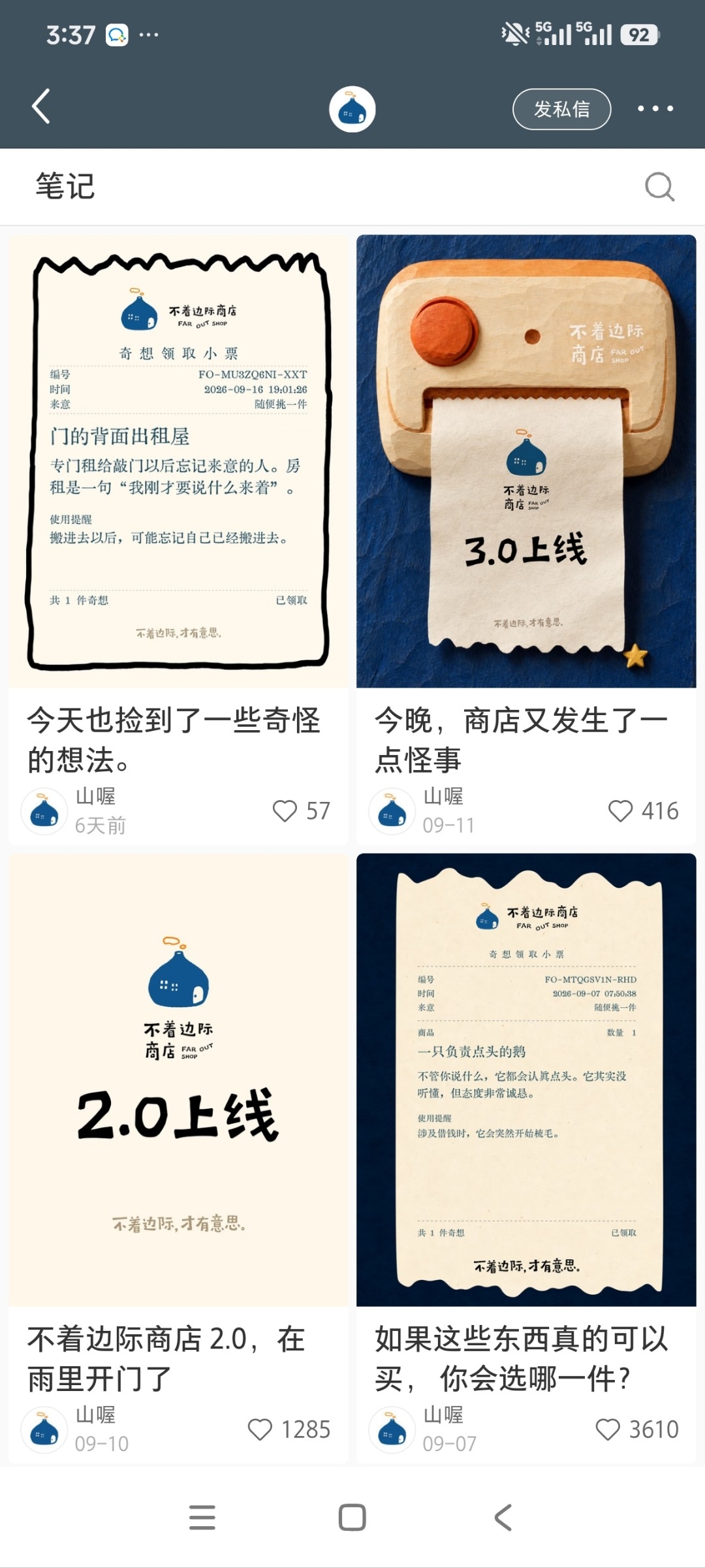This screenshot has width=705, height=1568.
Task: Go back using the top-left arrow
Action: (x=40, y=107)
